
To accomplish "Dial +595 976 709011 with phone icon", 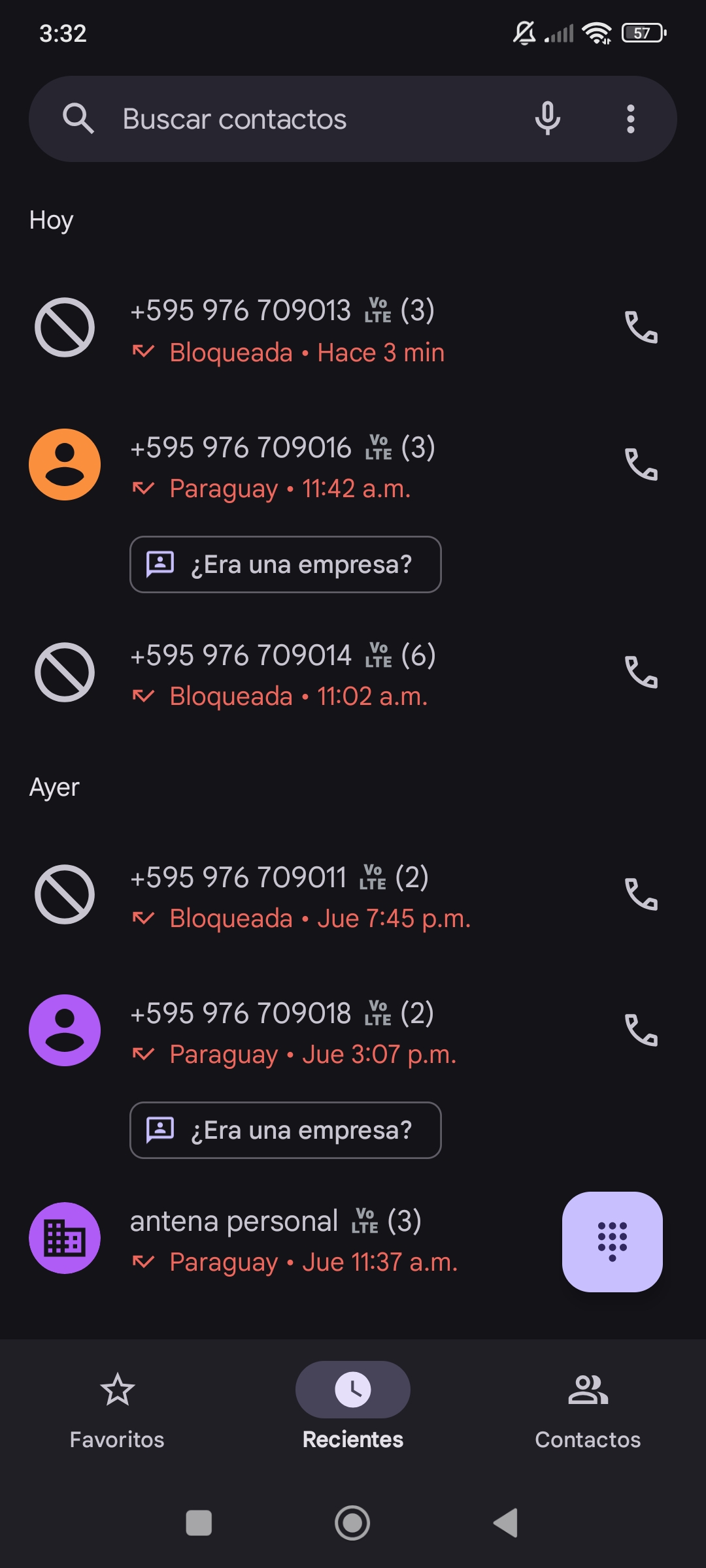I will click(x=641, y=894).
